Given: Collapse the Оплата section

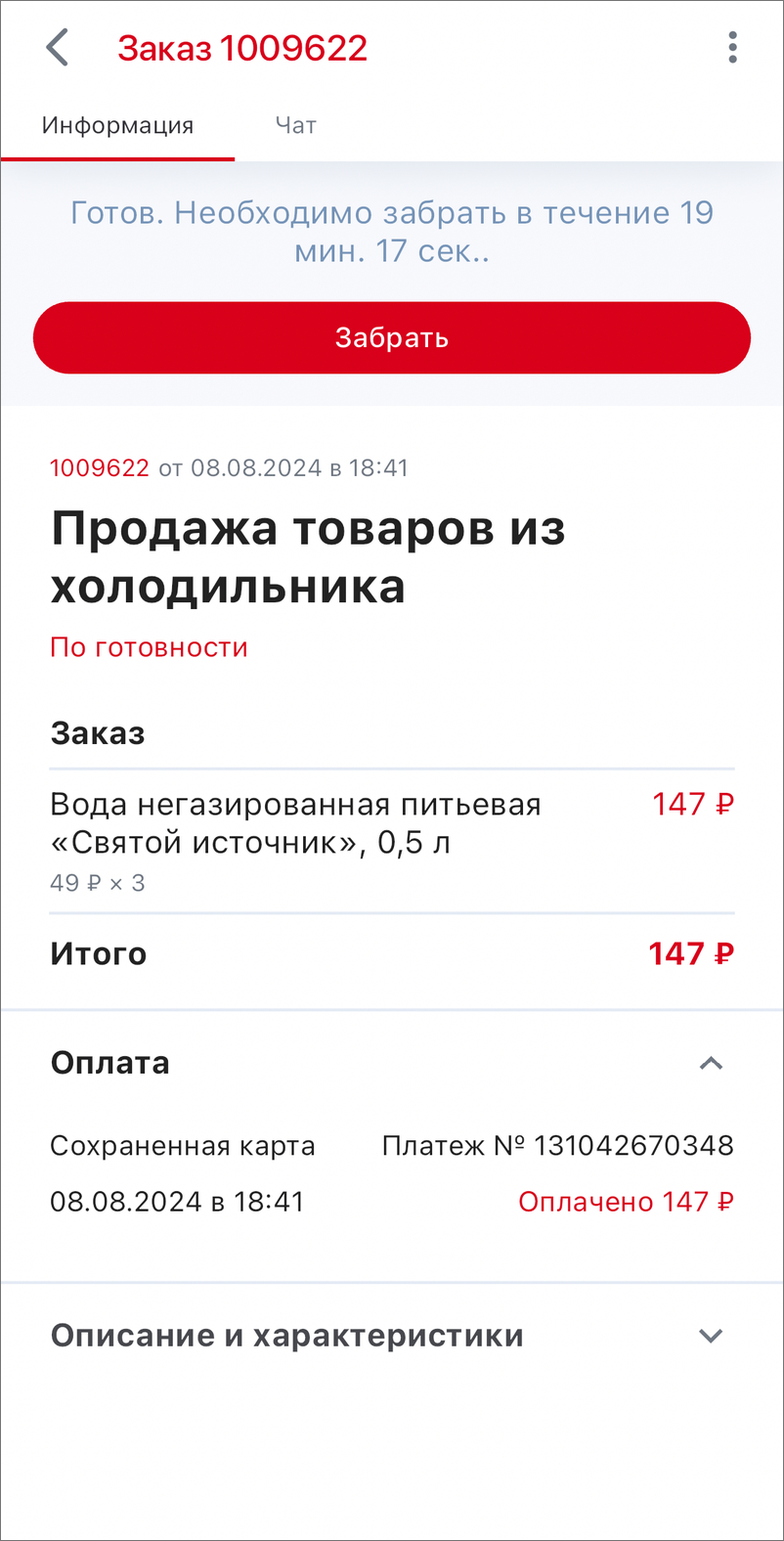Looking at the screenshot, I should point(711,1063).
